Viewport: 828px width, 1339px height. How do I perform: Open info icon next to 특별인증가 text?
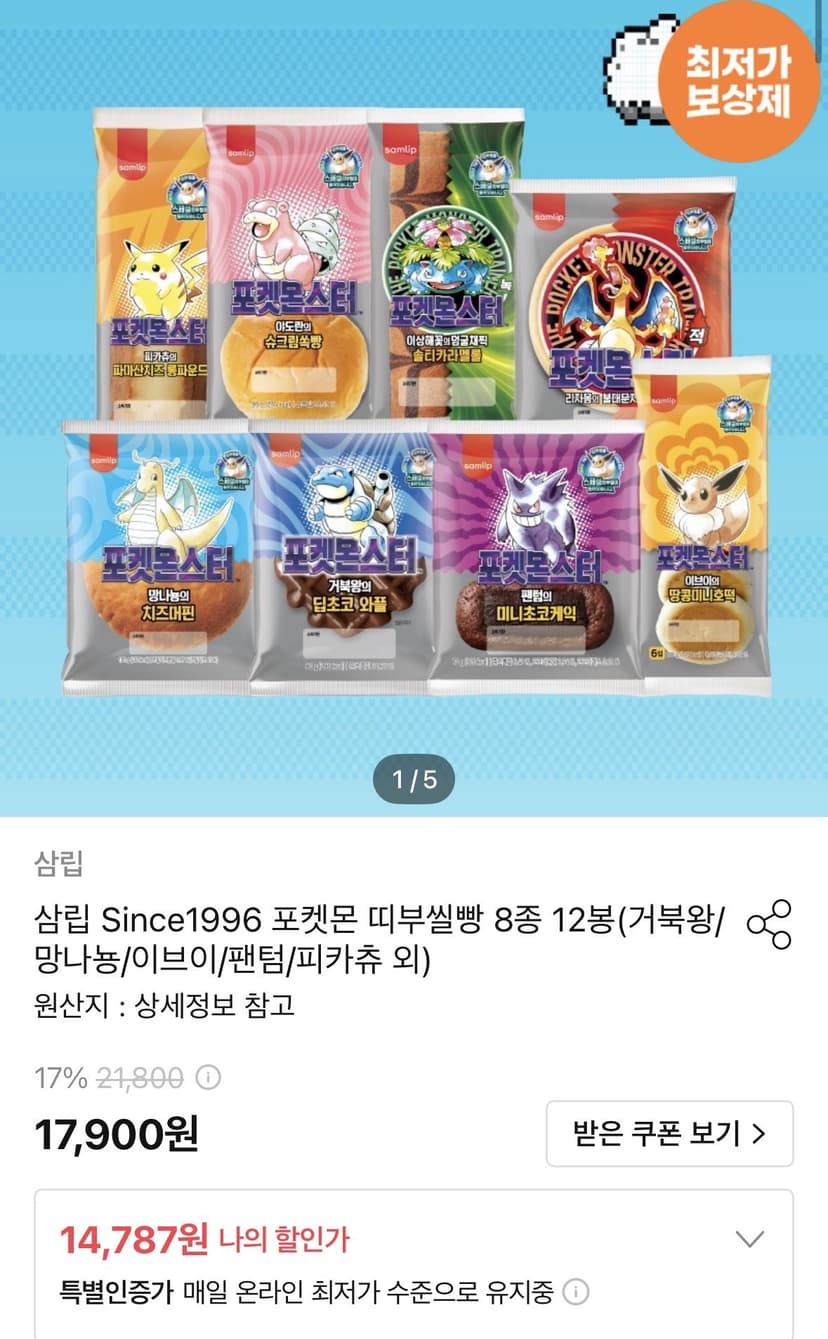tap(575, 1293)
